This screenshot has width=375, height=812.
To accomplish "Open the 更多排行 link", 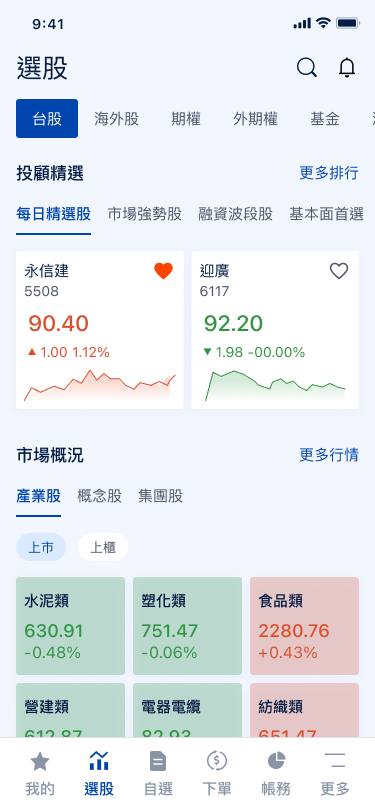I will [x=329, y=173].
